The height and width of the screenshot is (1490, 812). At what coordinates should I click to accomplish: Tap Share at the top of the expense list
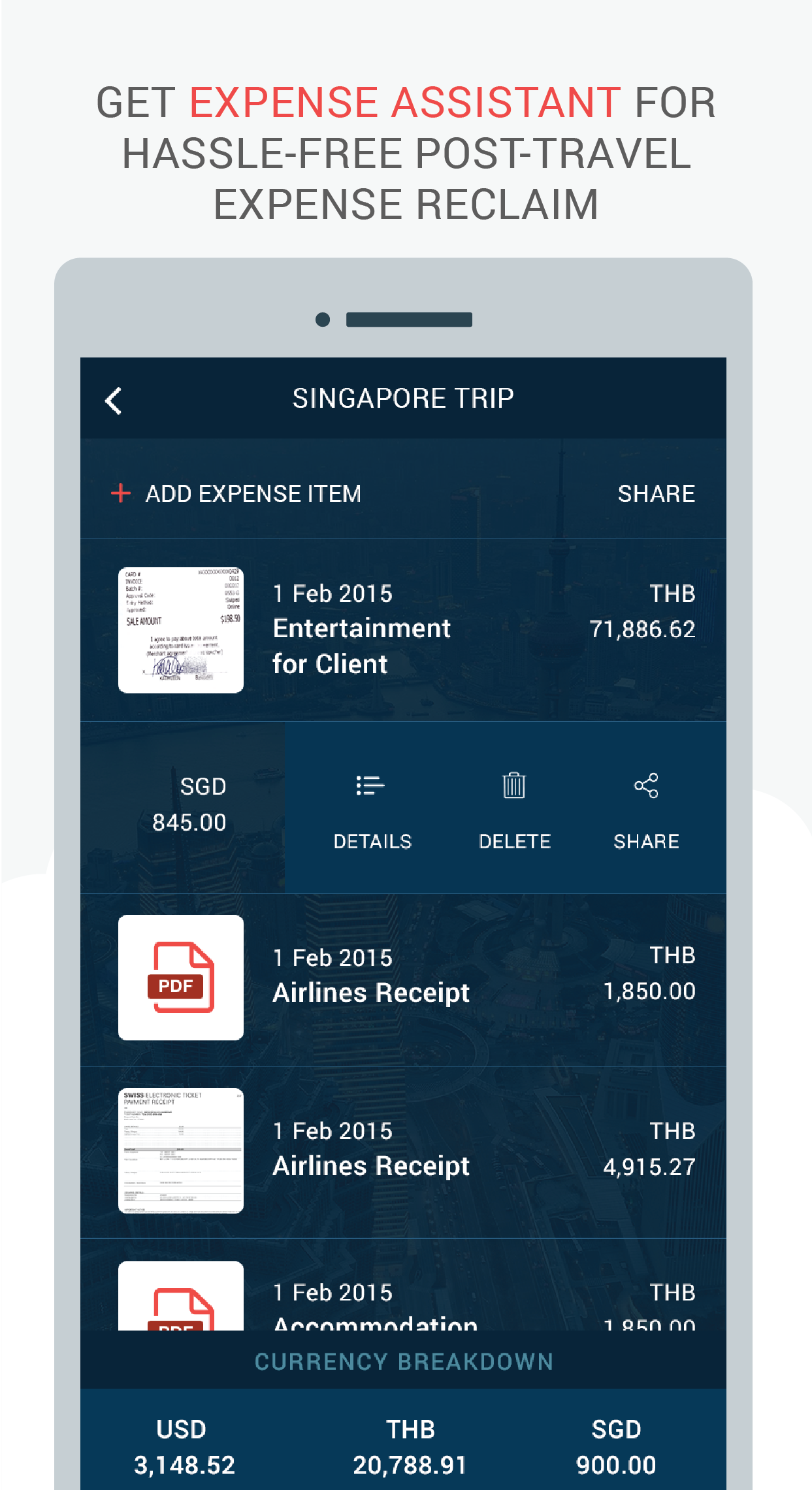pyautogui.click(x=657, y=494)
